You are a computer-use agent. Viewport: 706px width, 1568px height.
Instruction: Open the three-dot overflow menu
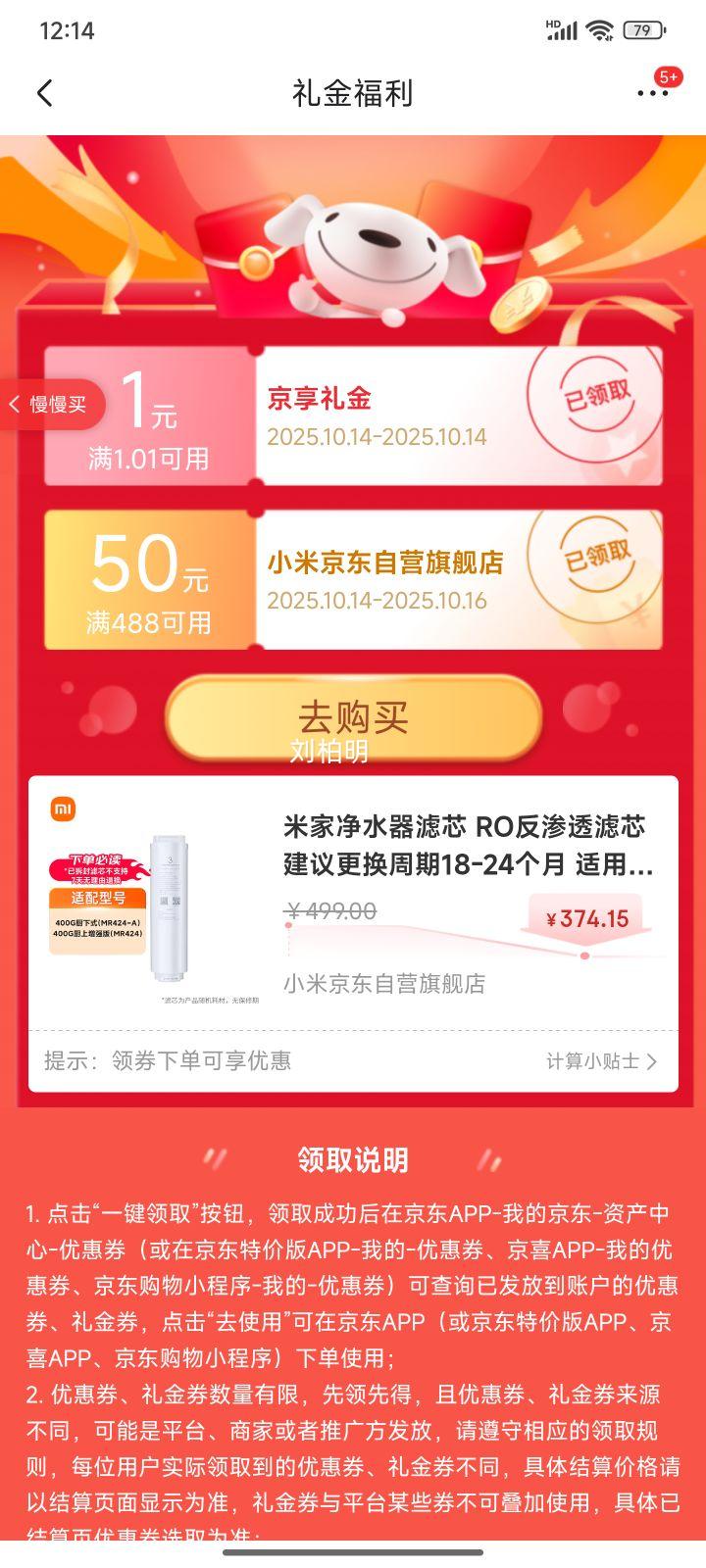pyautogui.click(x=652, y=93)
